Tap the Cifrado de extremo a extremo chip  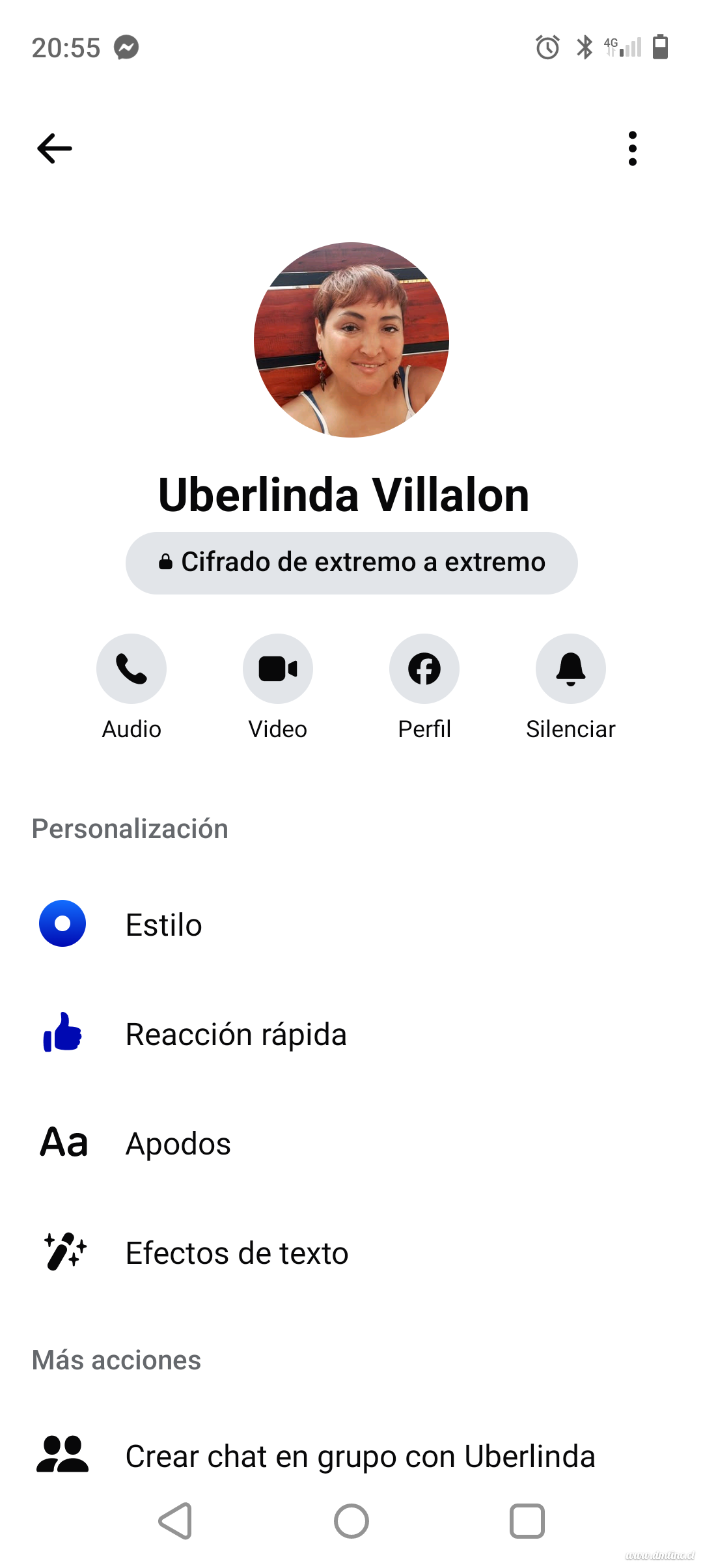[x=351, y=563]
